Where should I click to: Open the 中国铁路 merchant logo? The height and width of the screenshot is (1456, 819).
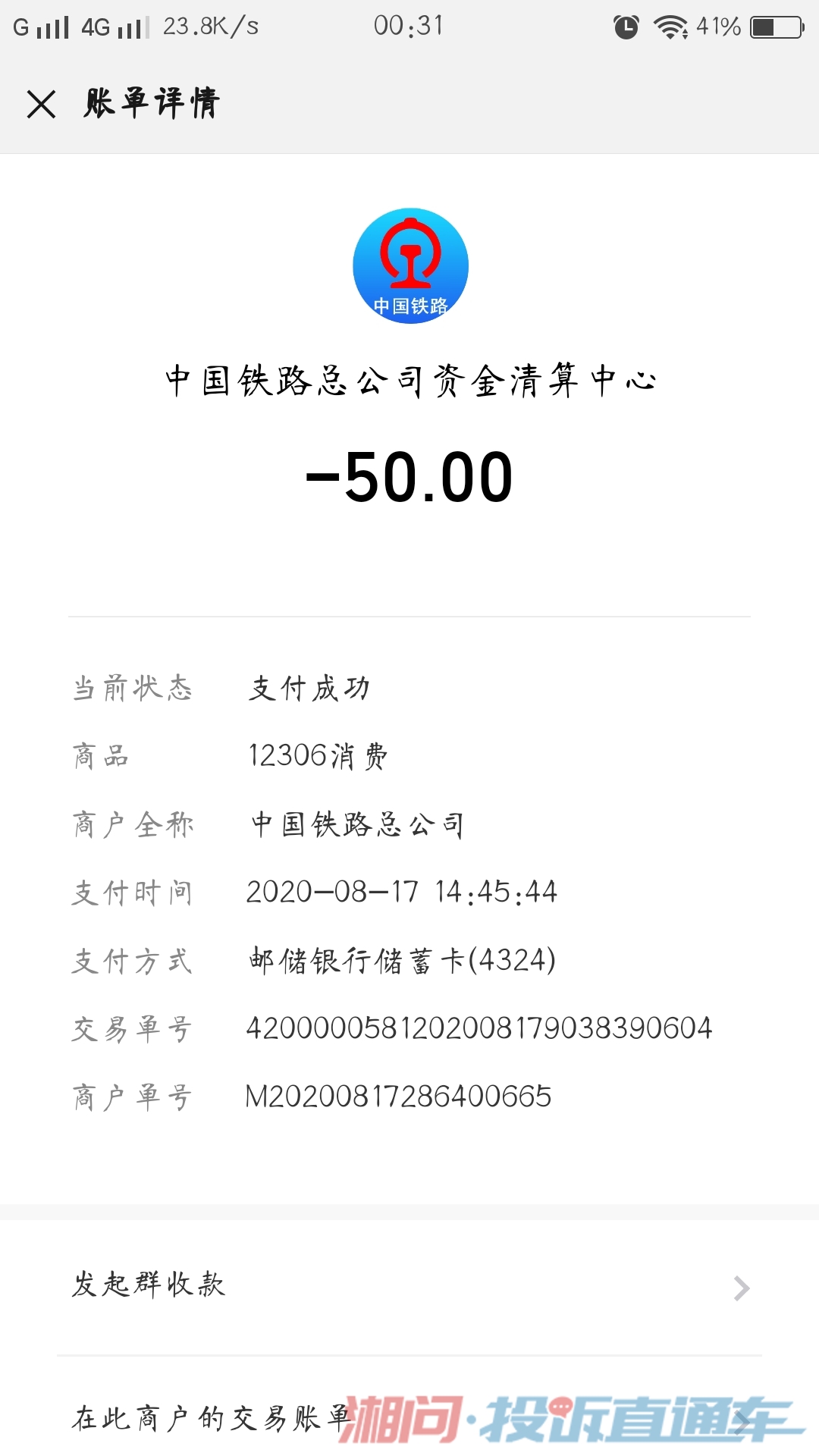click(410, 265)
